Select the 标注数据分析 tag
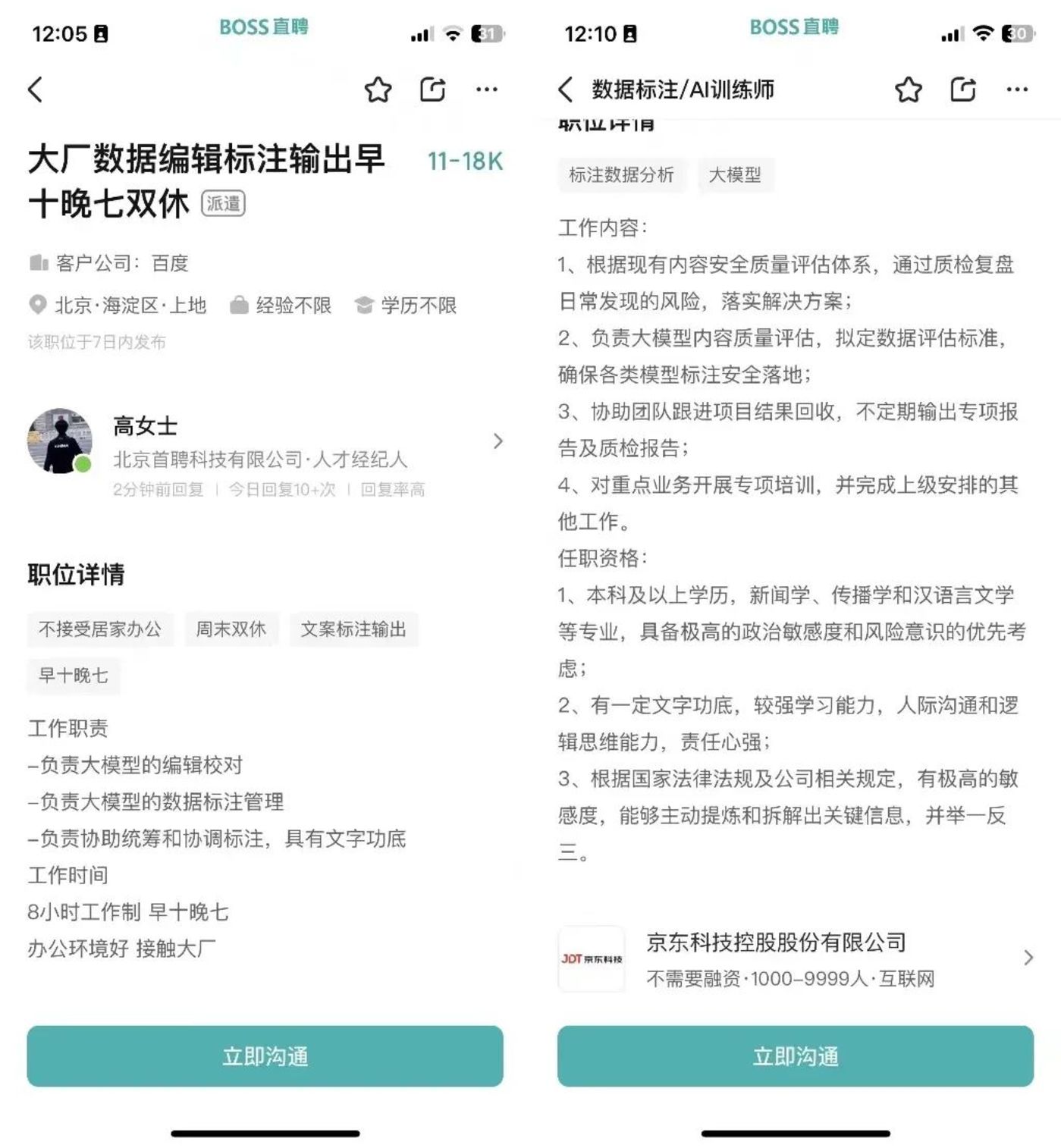The width and height of the screenshot is (1061, 1148). [x=622, y=176]
